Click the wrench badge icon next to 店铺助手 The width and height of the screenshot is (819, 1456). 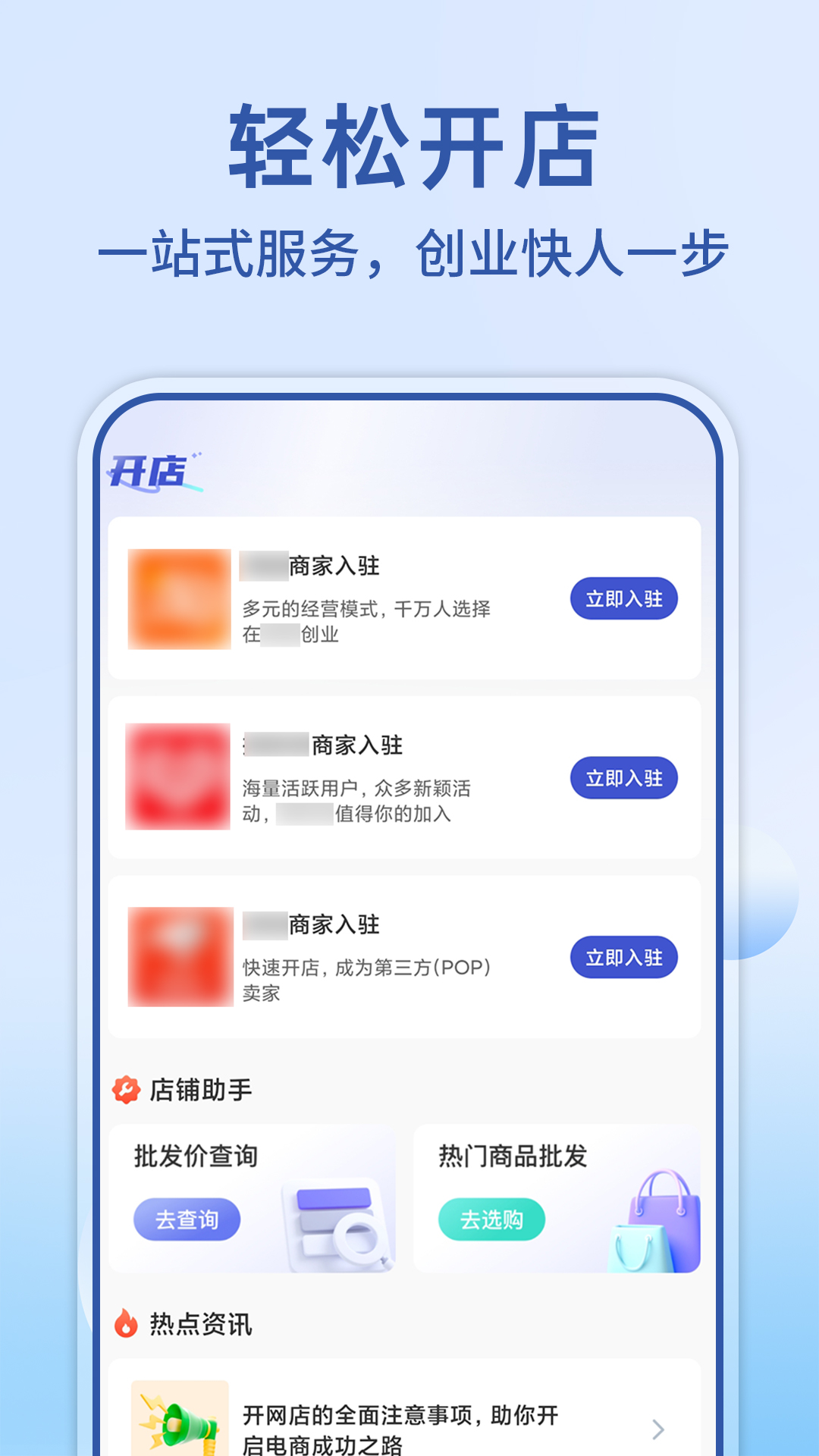(x=126, y=1090)
